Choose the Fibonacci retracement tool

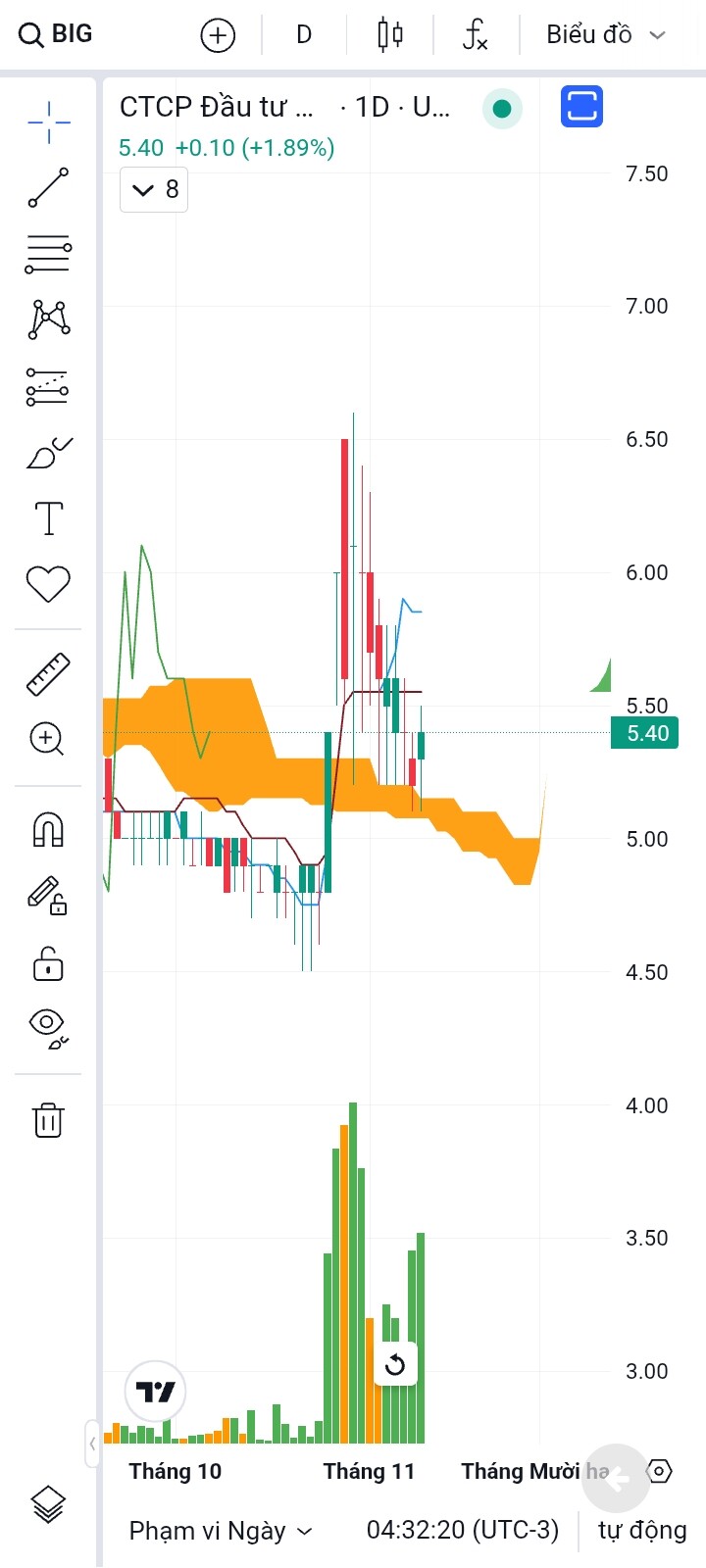[48, 254]
